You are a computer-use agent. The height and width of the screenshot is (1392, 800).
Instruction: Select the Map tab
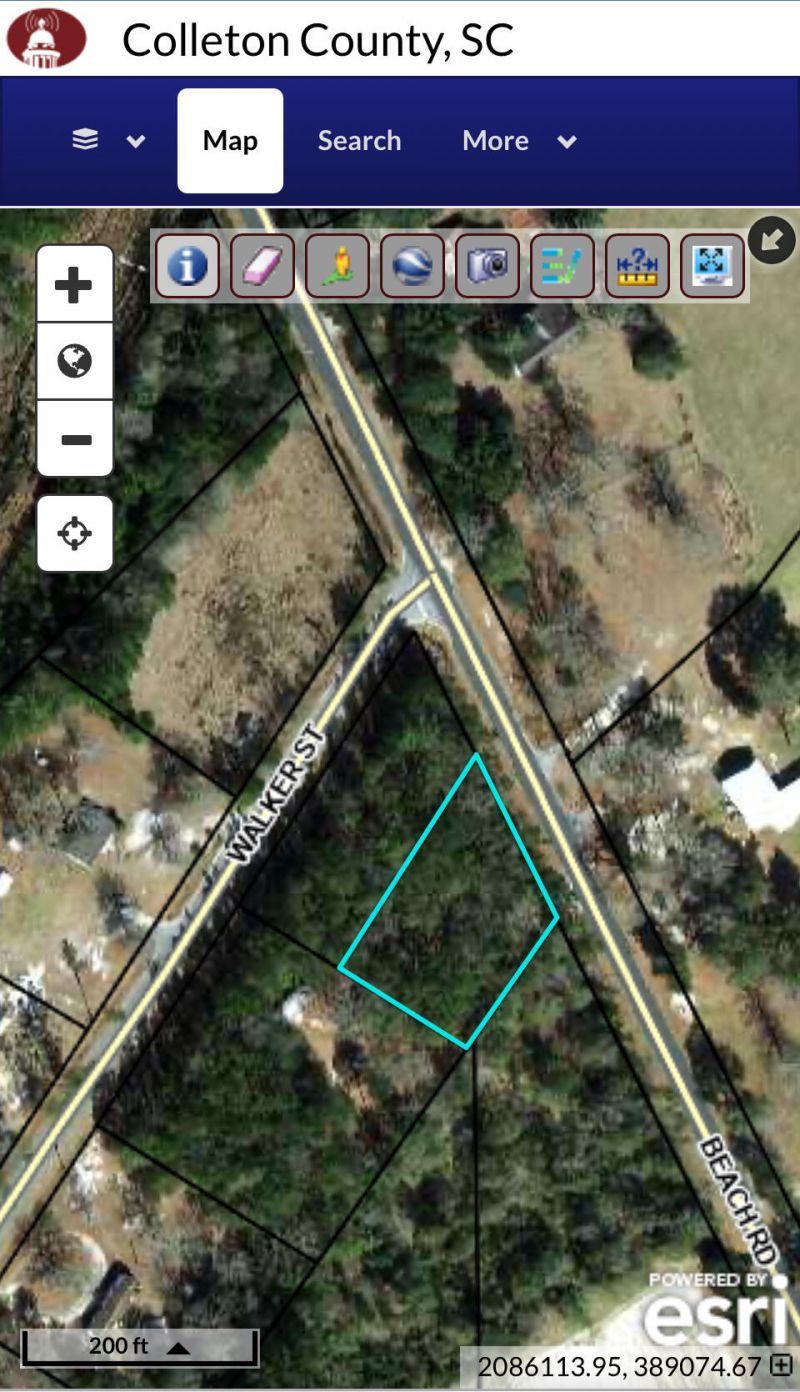[x=229, y=140]
